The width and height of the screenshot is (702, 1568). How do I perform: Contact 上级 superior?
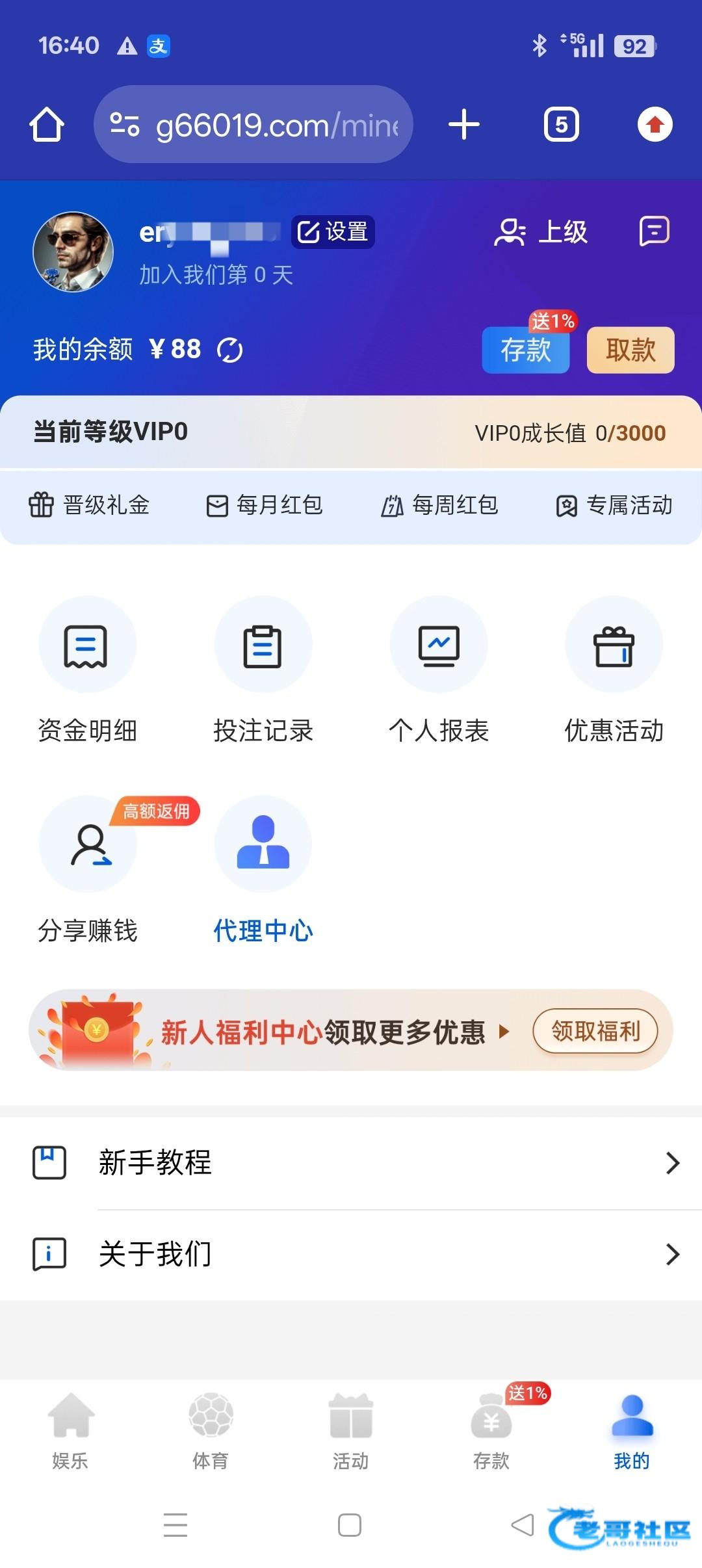pyautogui.click(x=541, y=232)
